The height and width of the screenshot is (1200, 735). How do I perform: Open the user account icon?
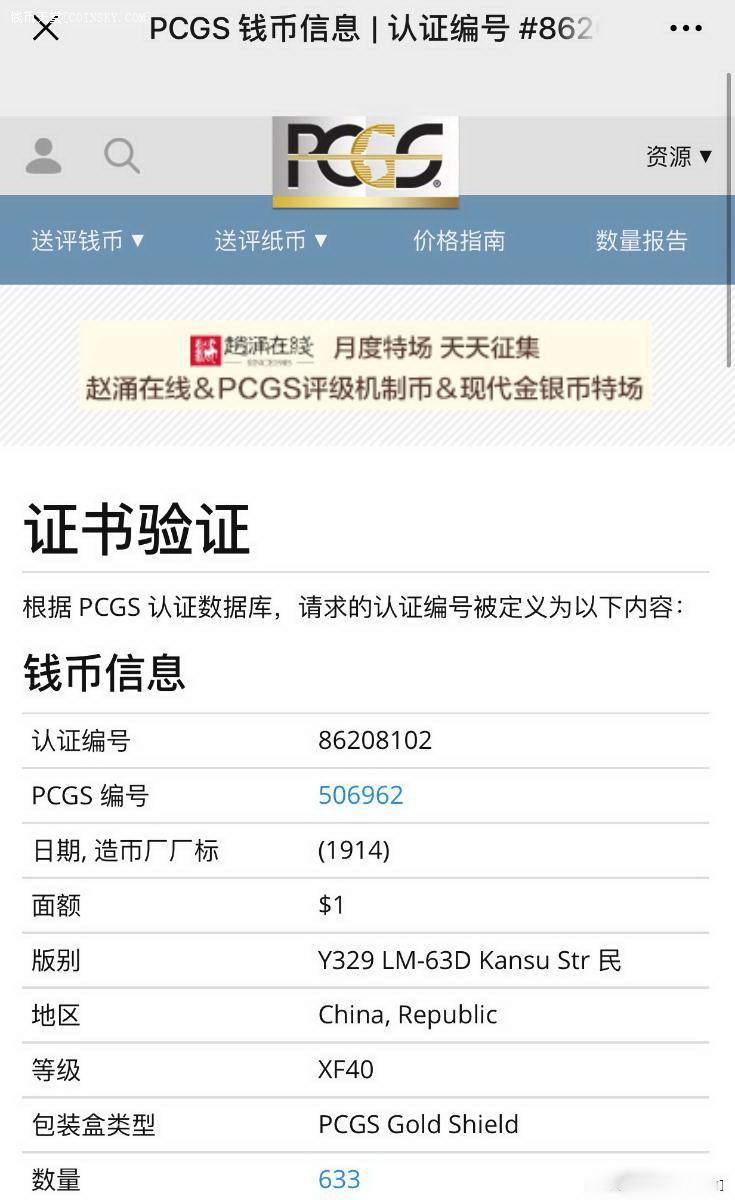tap(43, 156)
